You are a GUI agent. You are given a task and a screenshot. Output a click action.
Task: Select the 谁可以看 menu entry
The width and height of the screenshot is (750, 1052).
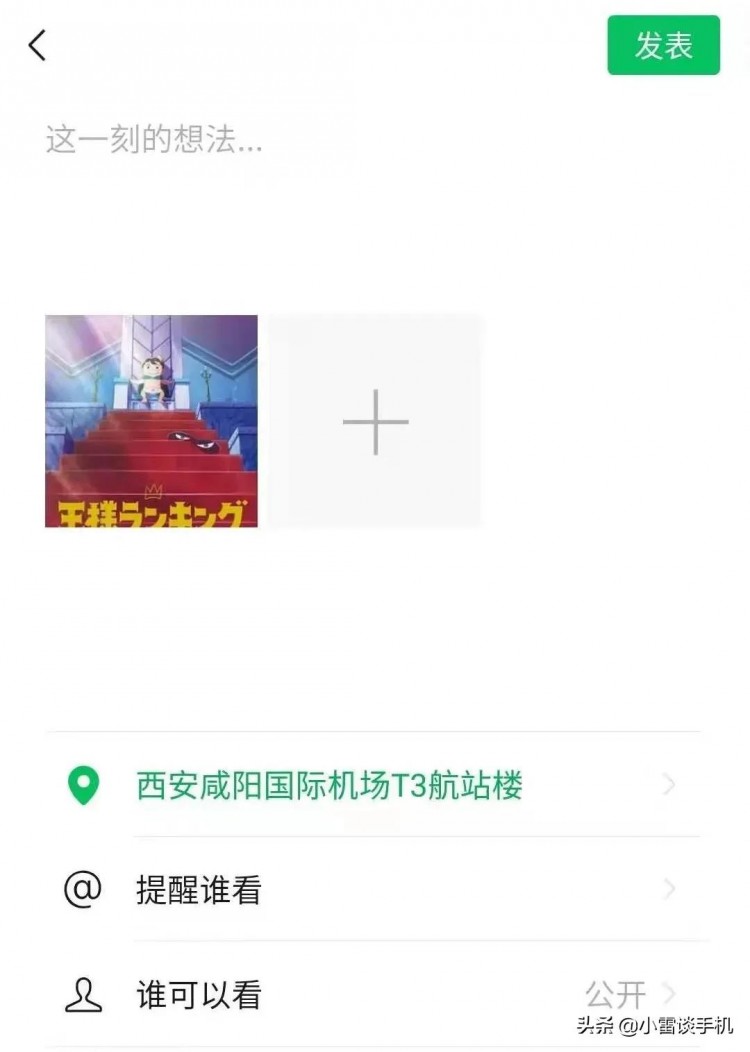(x=200, y=993)
